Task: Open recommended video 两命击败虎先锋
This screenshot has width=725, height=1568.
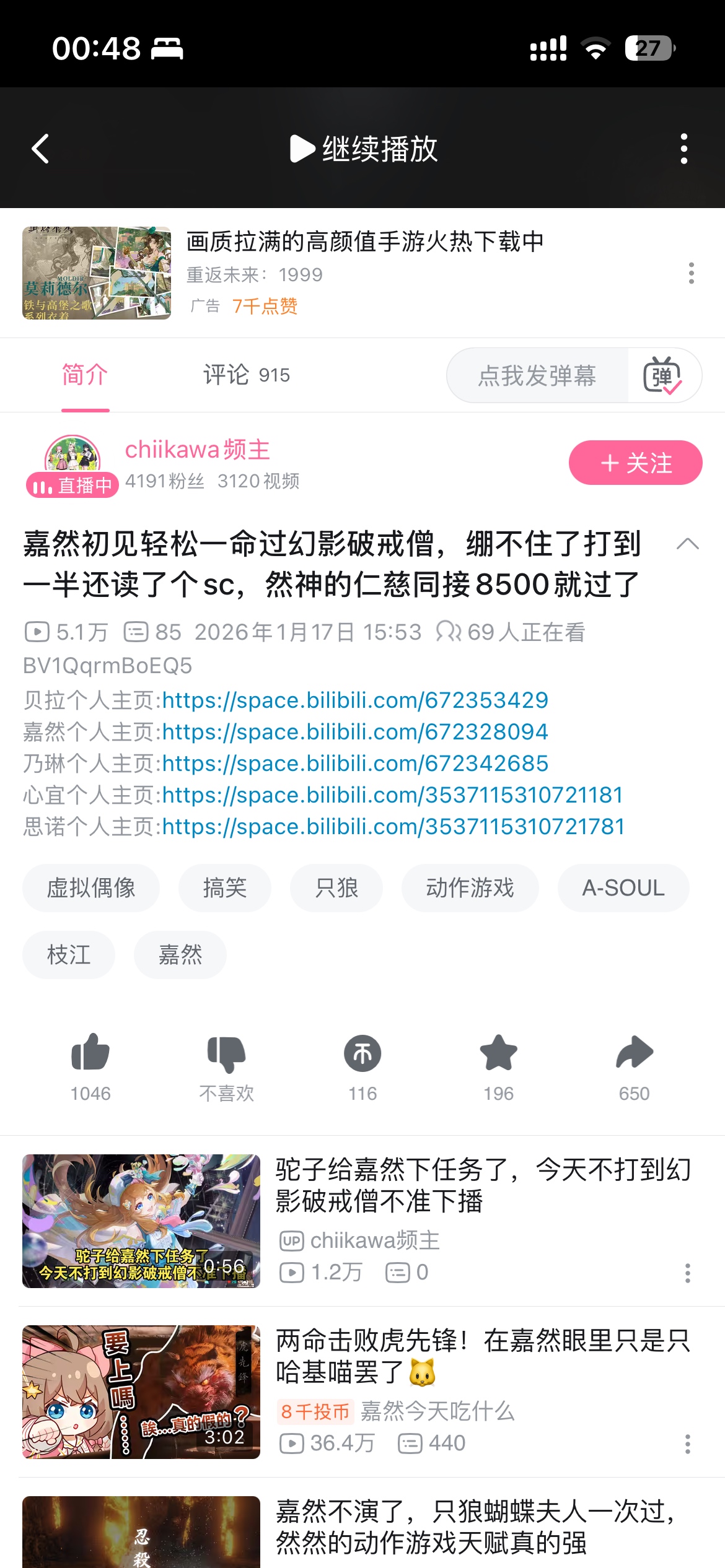Action: tap(482, 1356)
